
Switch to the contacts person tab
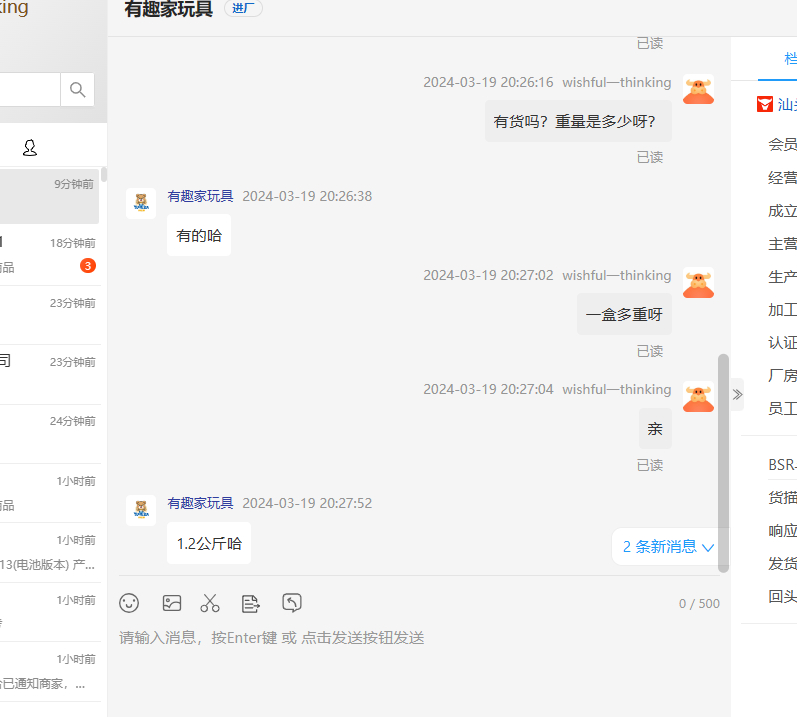click(x=30, y=148)
